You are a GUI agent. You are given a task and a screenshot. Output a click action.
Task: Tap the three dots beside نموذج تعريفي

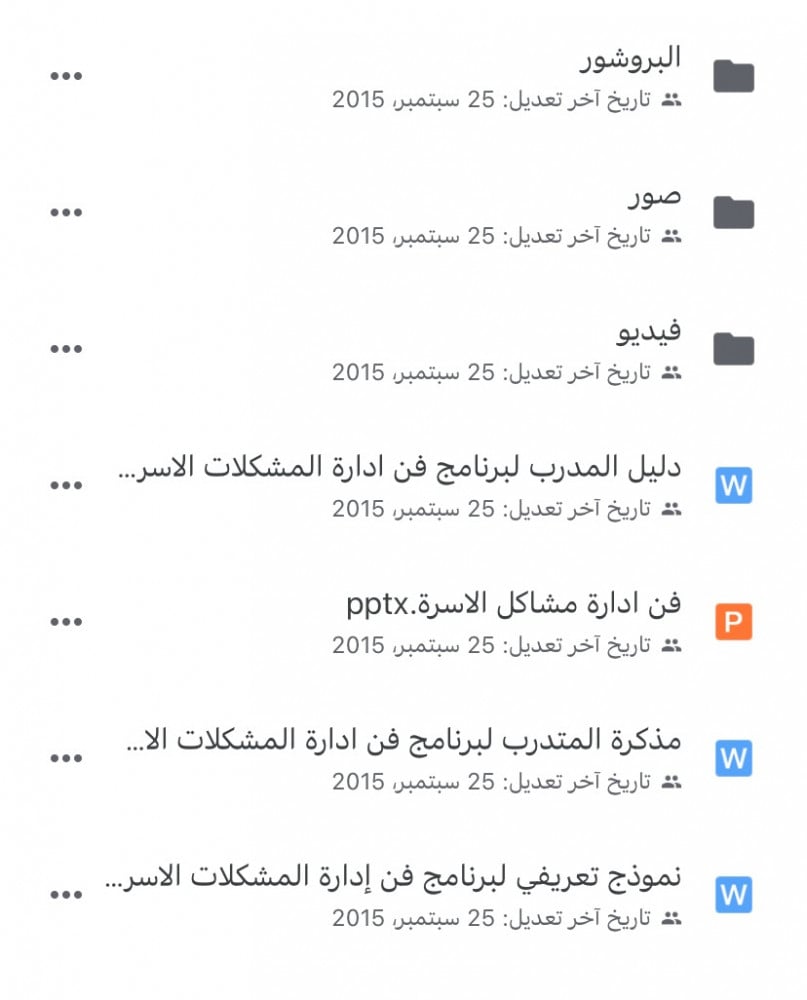(66, 895)
